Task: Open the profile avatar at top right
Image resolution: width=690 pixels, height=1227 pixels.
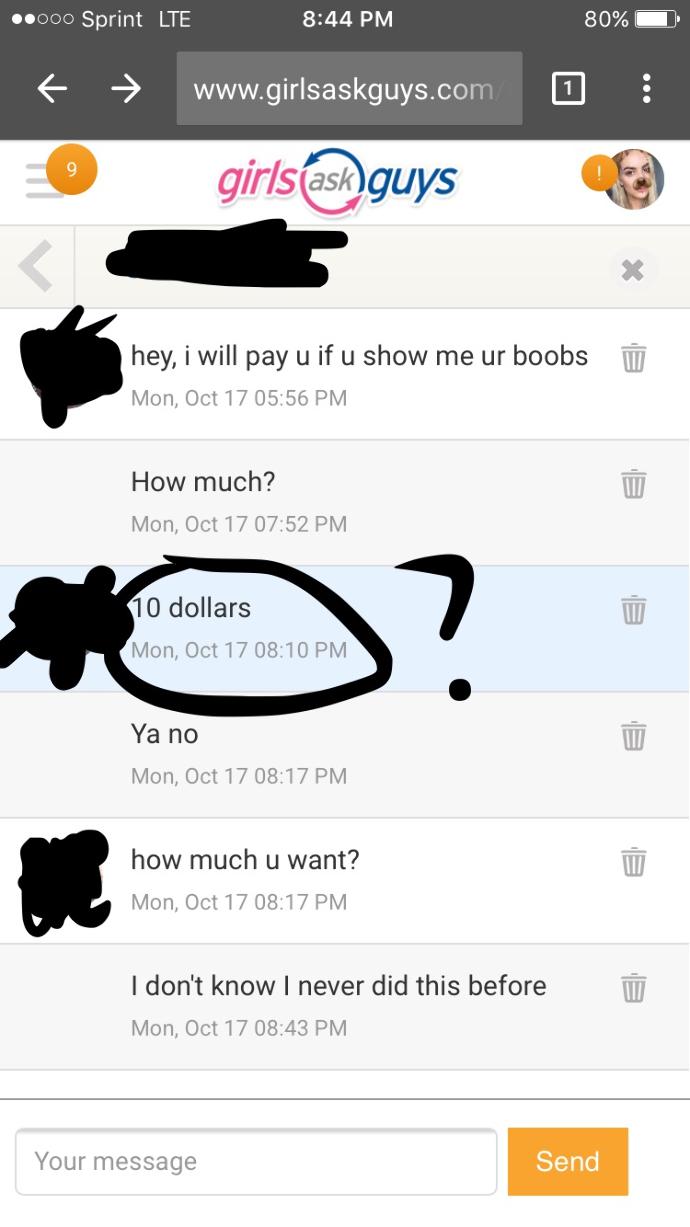Action: click(x=634, y=179)
